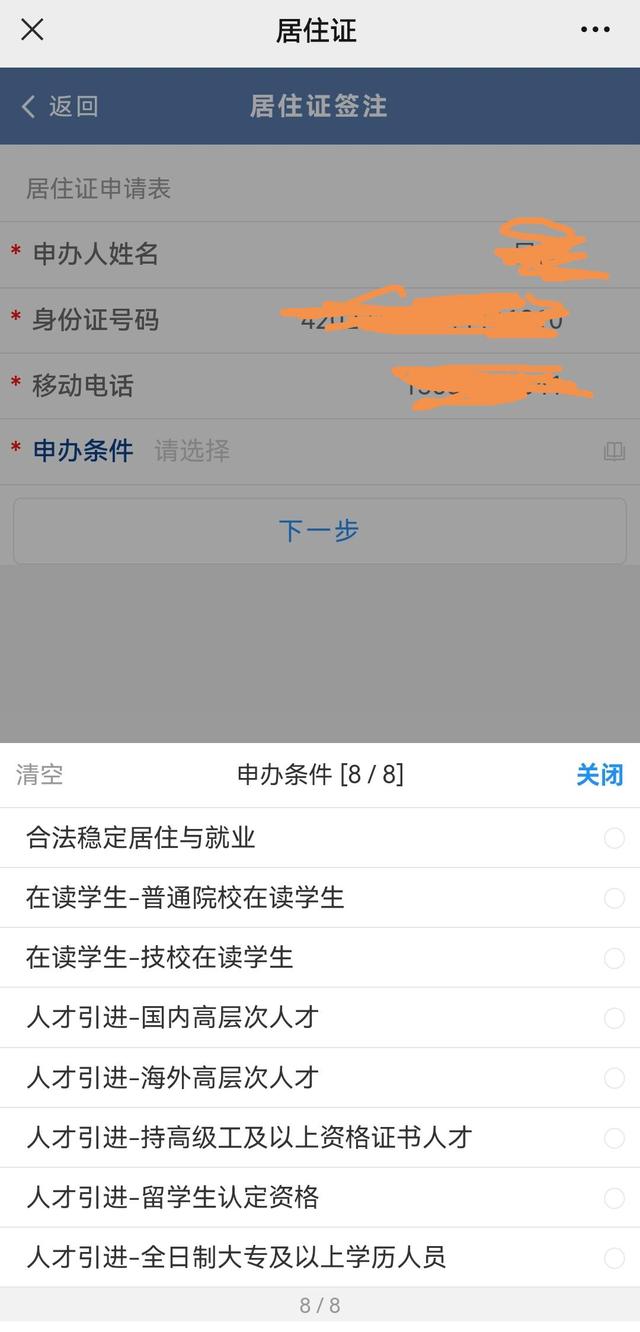Pick 在读学生-技校在读学生
This screenshot has width=640, height=1332.
(x=320, y=958)
